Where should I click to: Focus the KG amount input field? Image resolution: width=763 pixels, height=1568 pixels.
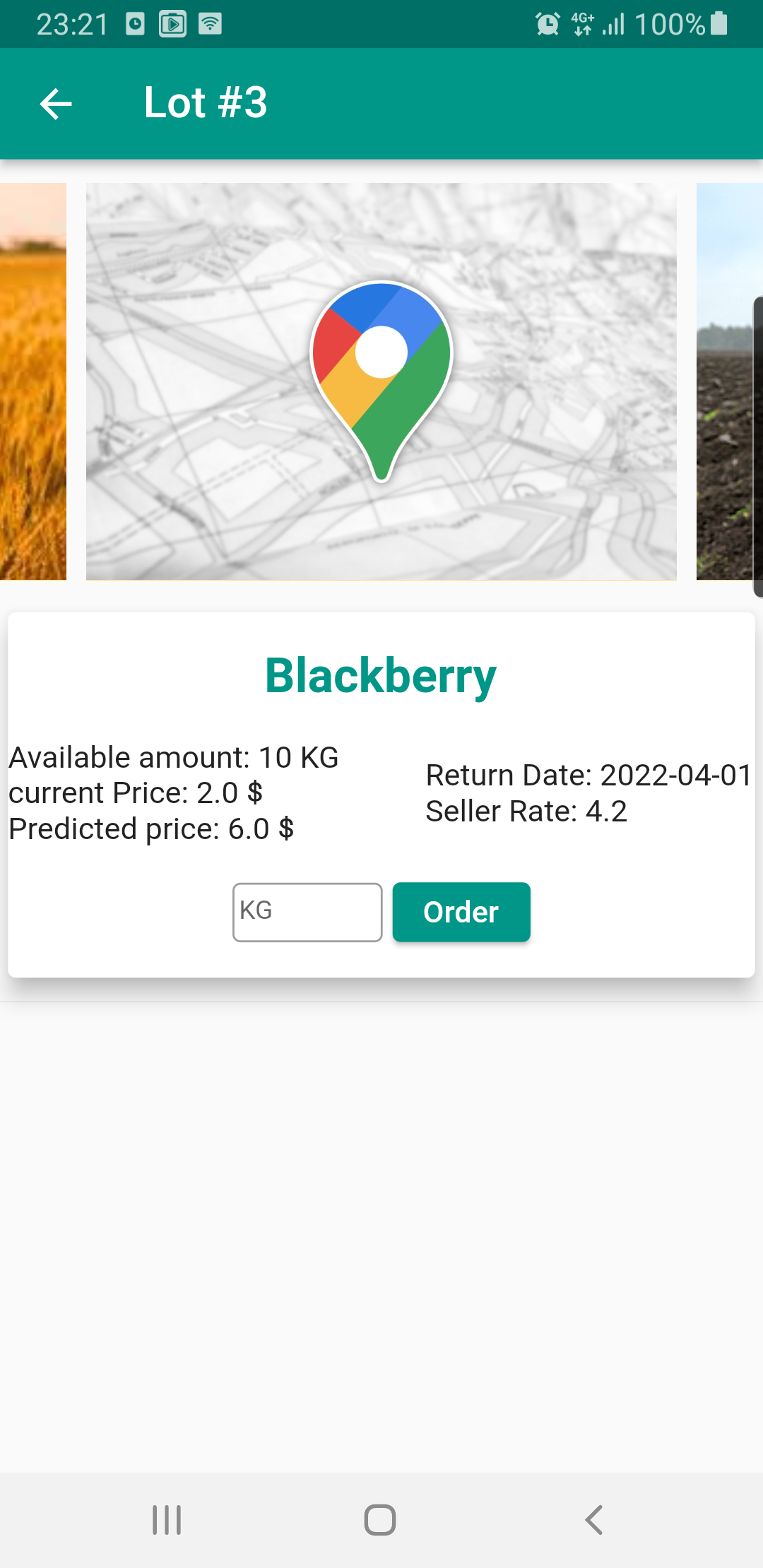coord(307,912)
